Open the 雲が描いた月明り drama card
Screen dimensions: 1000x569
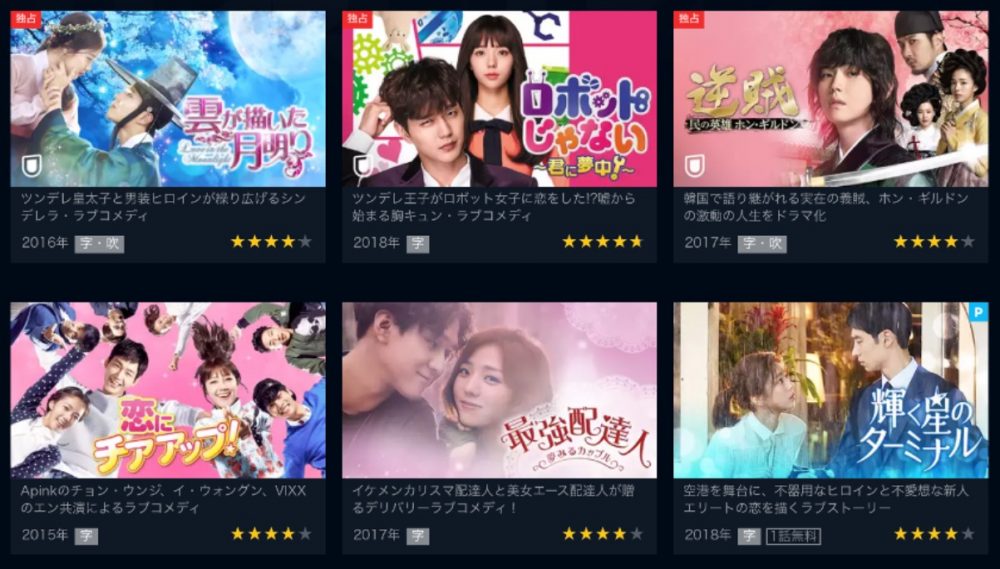pyautogui.click(x=168, y=100)
